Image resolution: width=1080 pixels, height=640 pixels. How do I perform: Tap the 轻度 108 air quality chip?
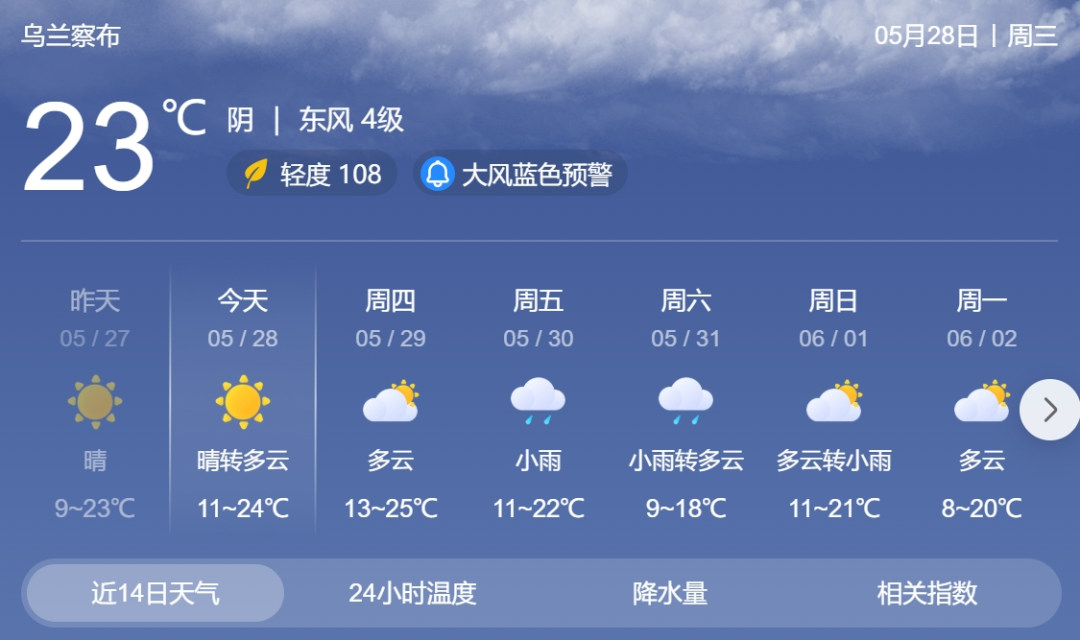(x=312, y=174)
